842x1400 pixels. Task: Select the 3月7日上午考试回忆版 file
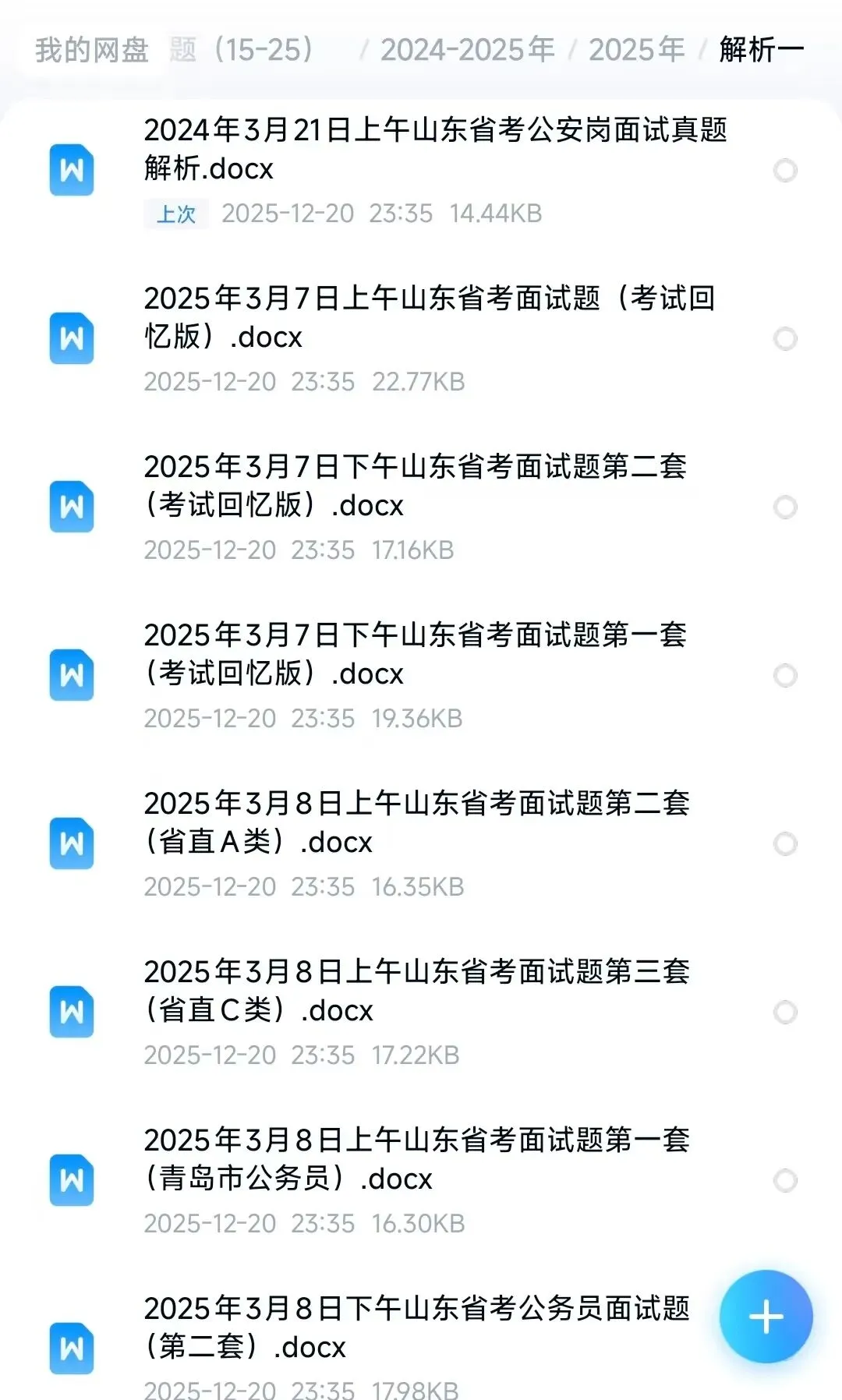coord(785,338)
